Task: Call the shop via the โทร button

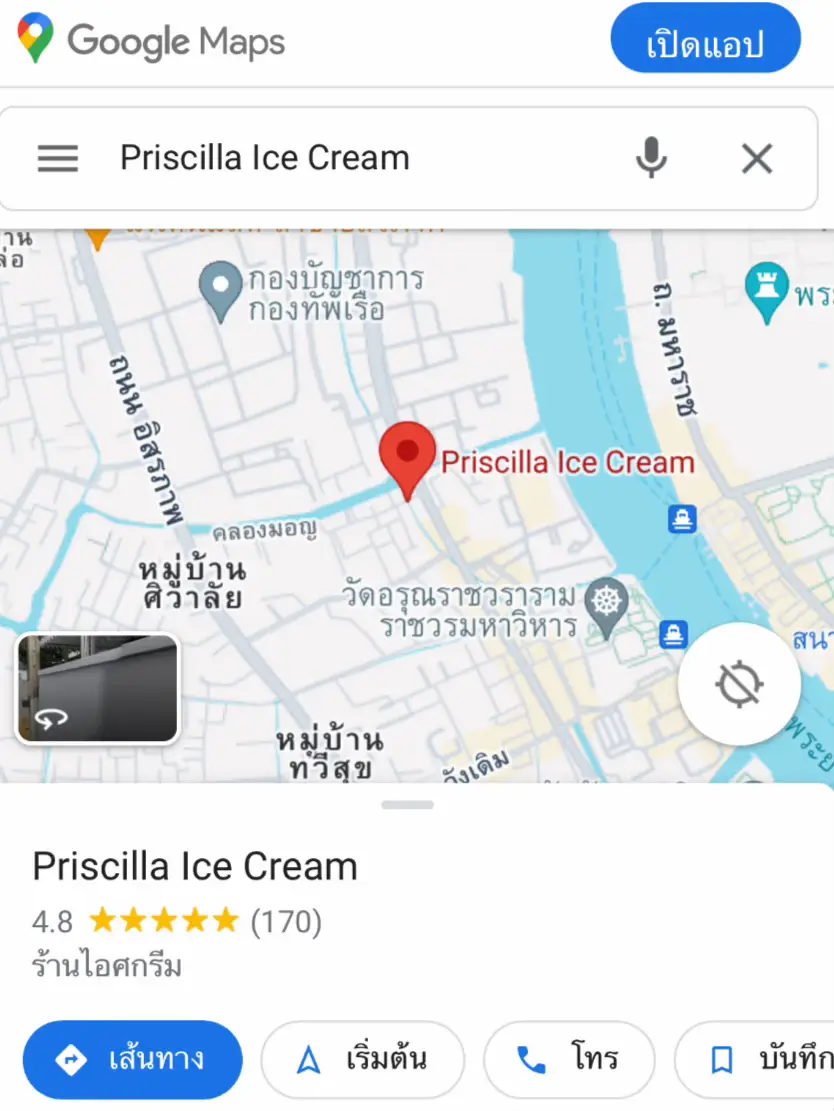Action: pyautogui.click(x=569, y=1059)
